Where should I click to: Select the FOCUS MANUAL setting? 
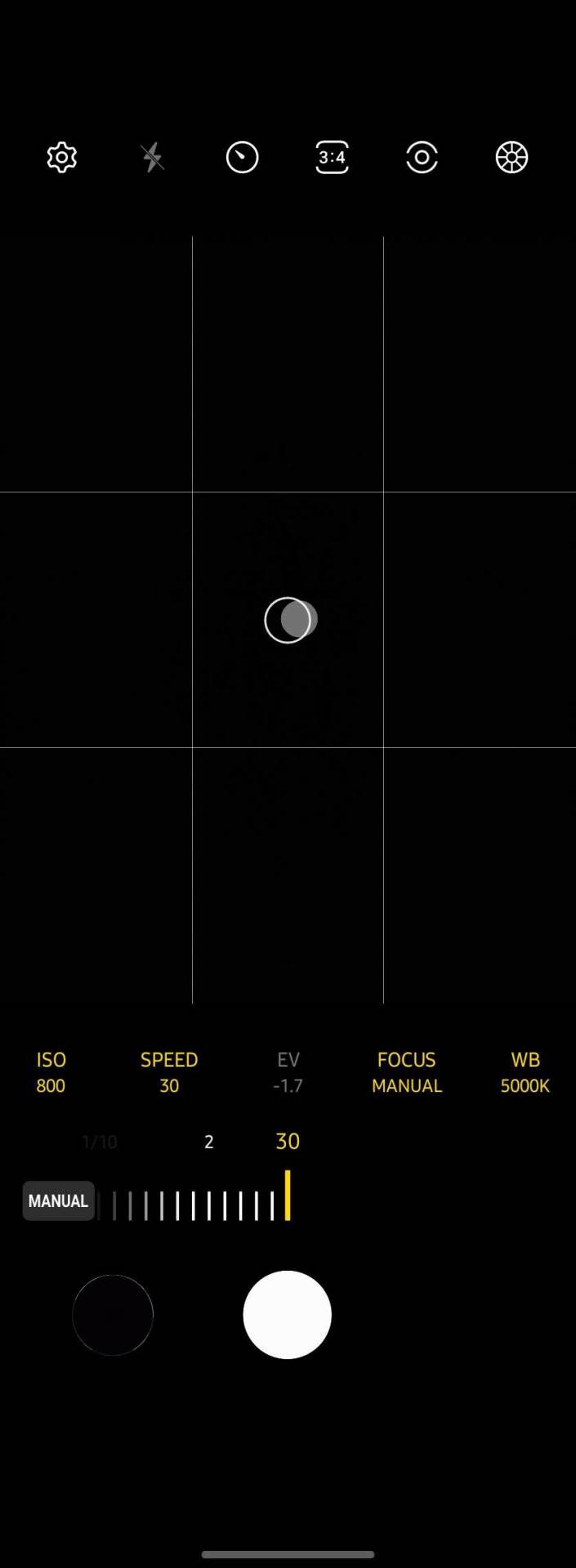(x=406, y=1071)
